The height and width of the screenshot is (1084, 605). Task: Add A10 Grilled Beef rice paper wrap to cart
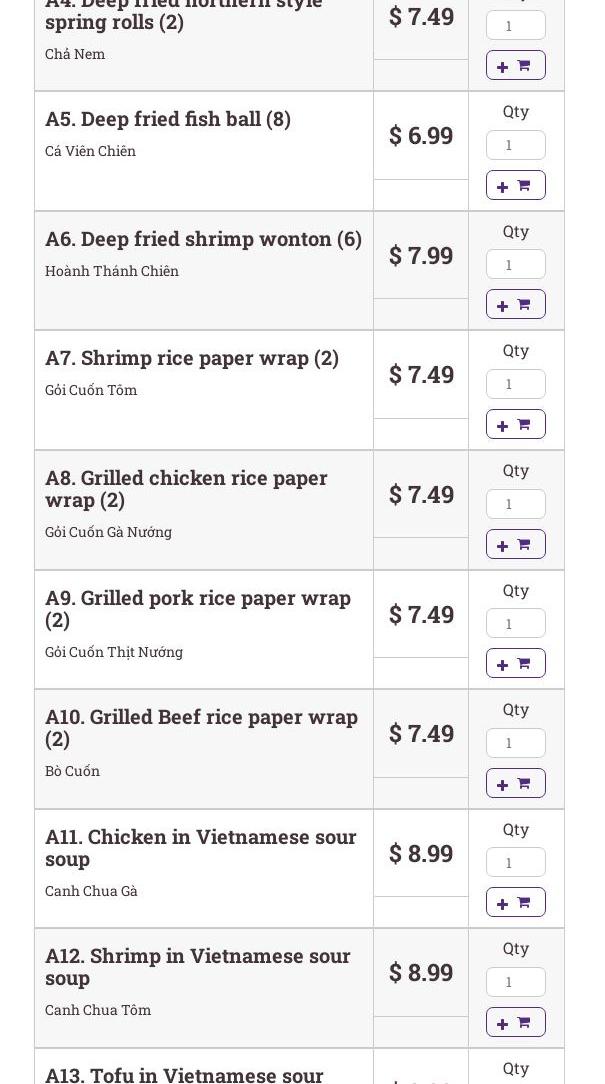pos(515,783)
